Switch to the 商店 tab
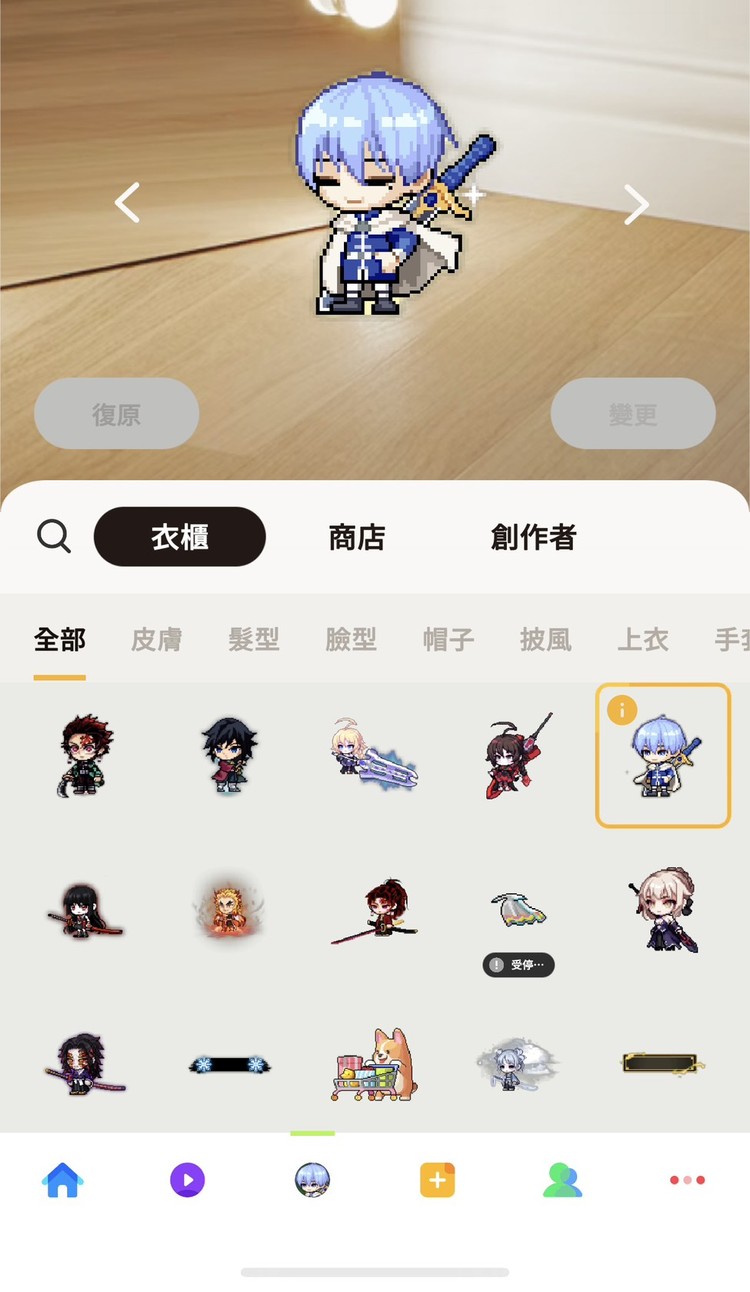This screenshot has height=1292, width=750. pyautogui.click(x=358, y=536)
